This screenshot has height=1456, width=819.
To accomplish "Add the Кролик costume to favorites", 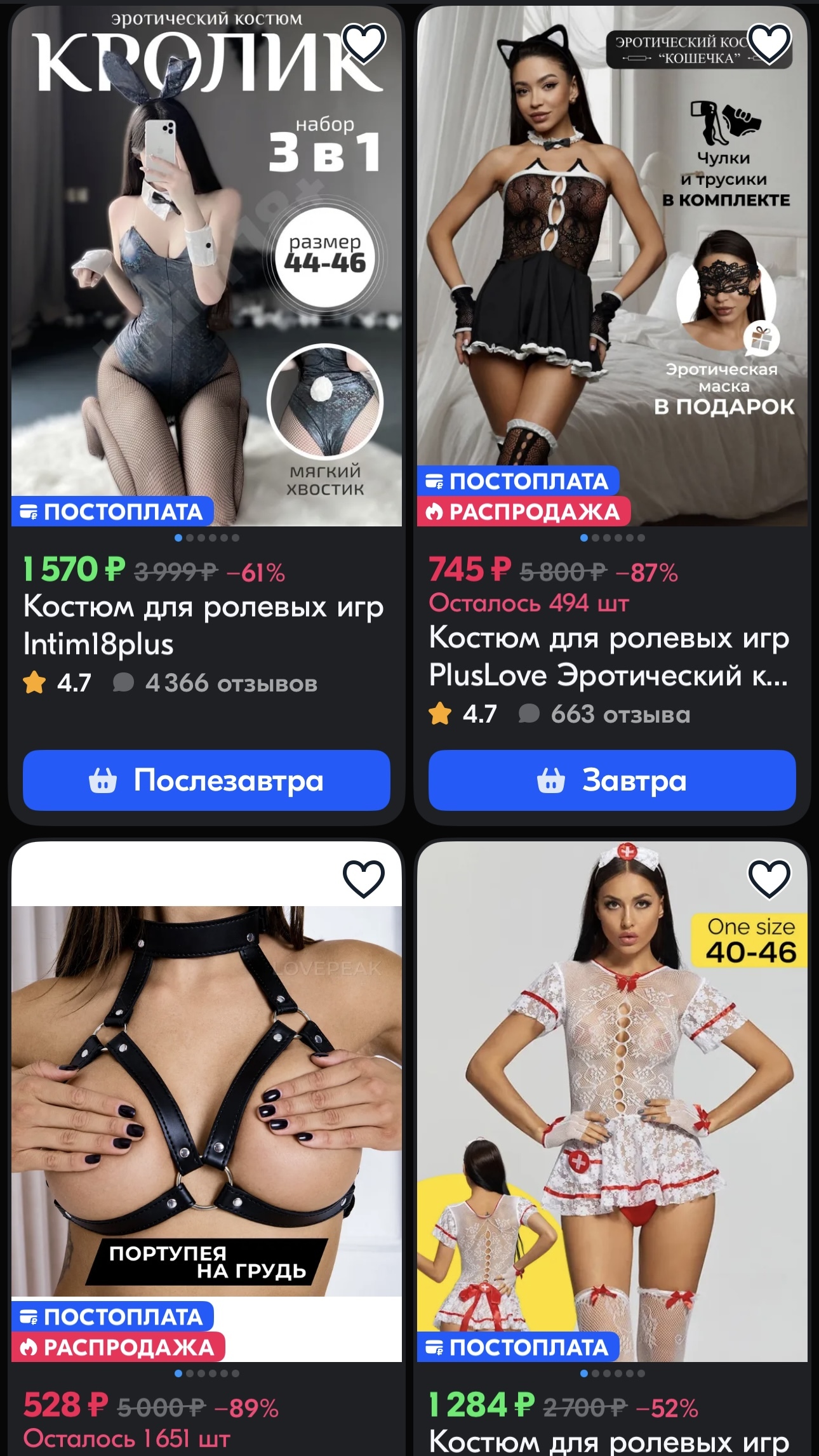I will (x=363, y=43).
